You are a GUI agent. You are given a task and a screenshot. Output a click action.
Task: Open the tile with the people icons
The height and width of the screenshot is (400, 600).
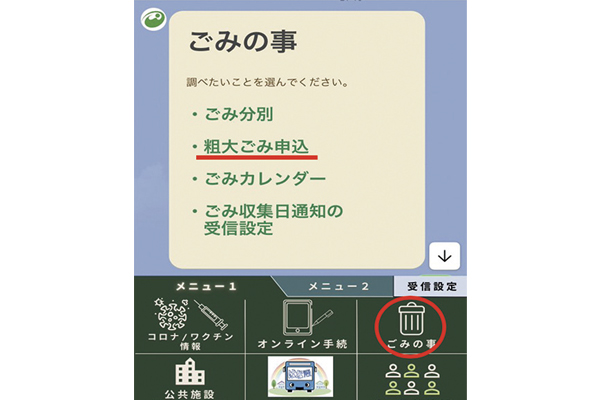(412, 380)
